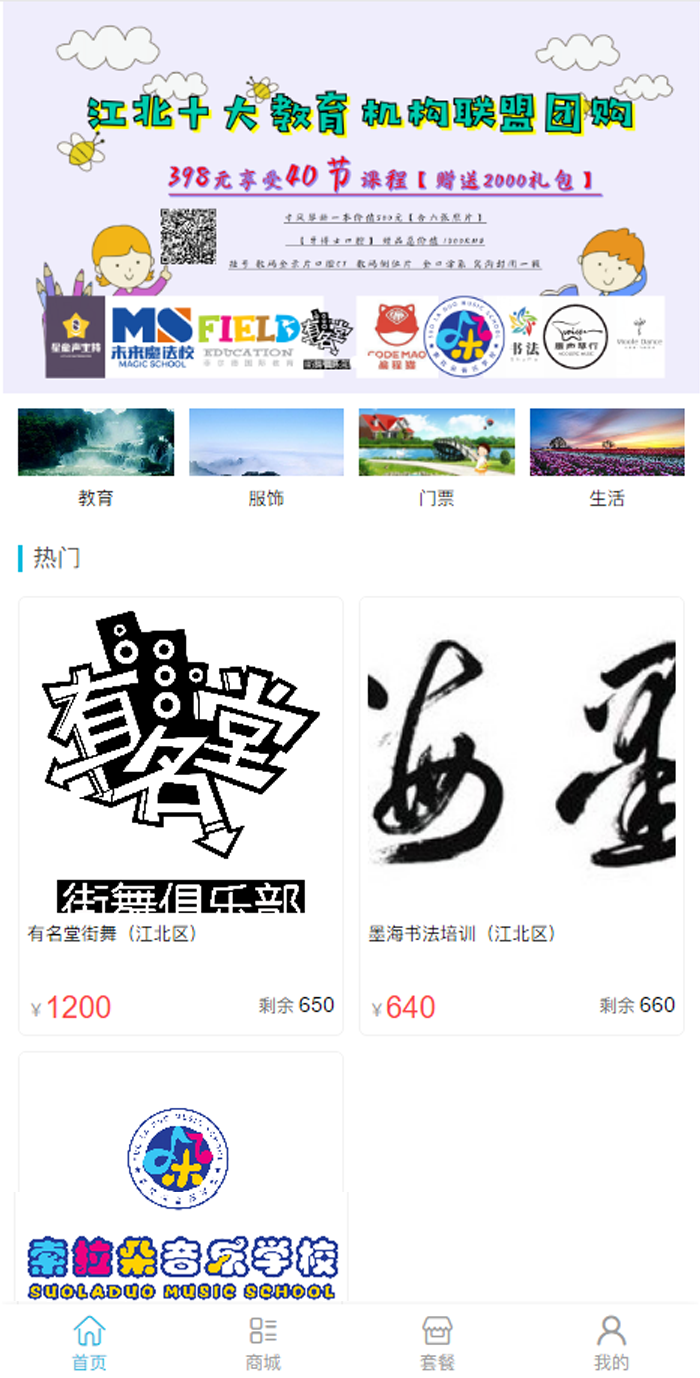Open the 墨海书法培训 product card
The width and height of the screenshot is (700, 1378).
(x=522, y=815)
